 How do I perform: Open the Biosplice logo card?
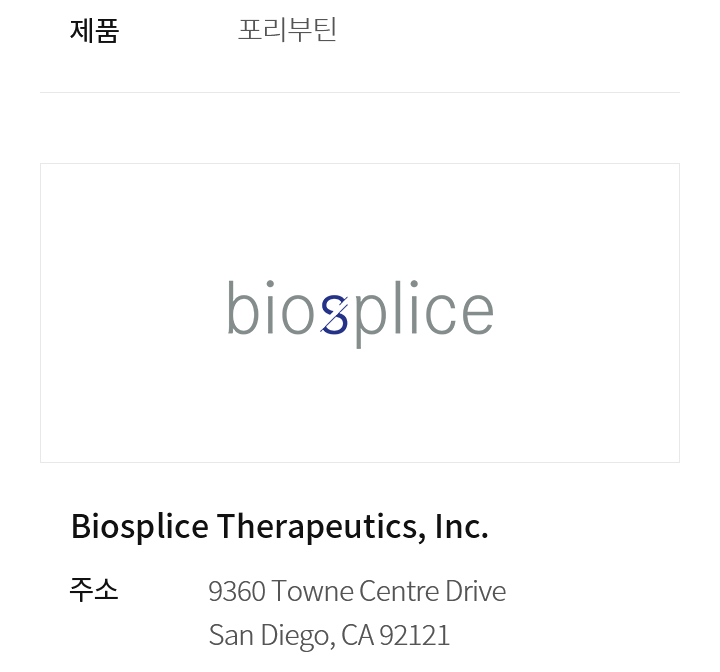tap(360, 312)
